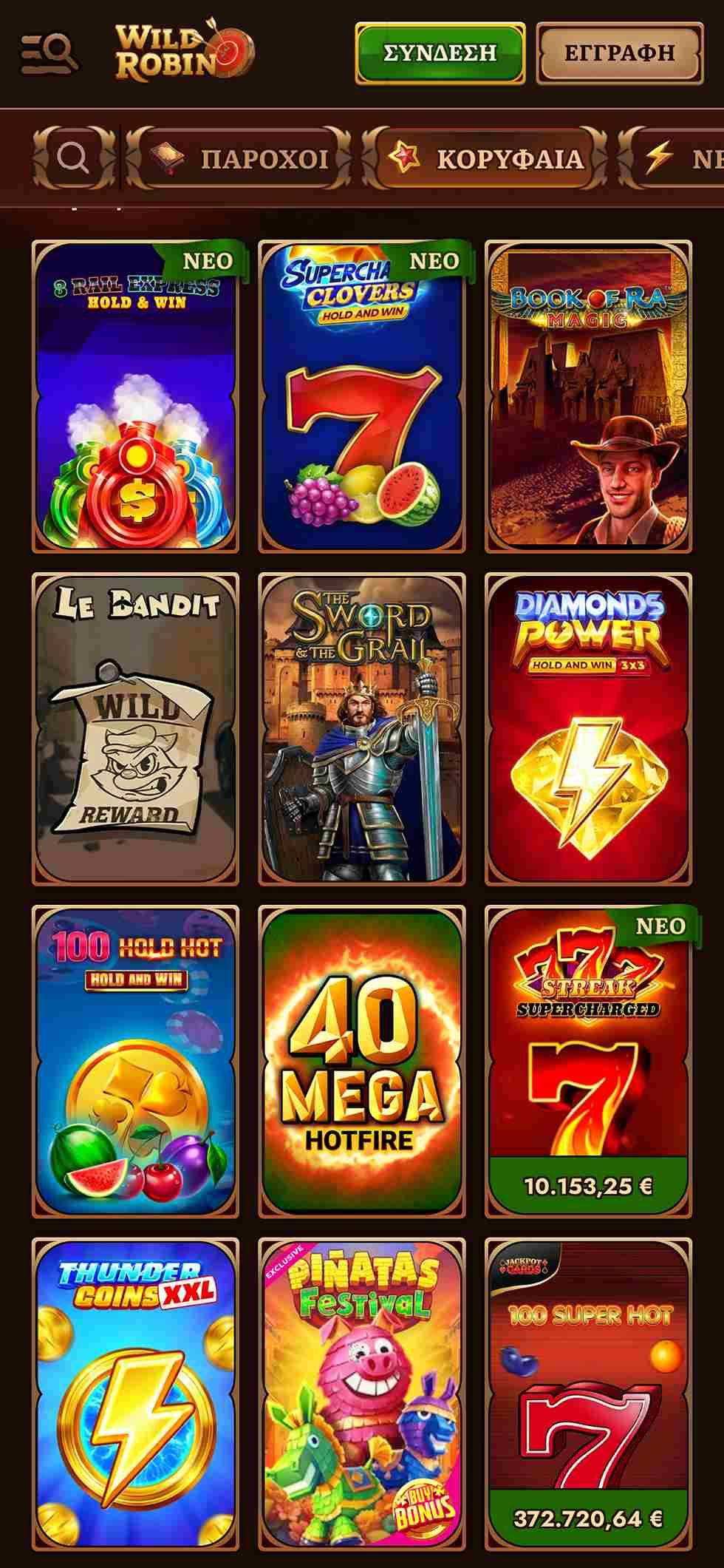Image resolution: width=724 pixels, height=1568 pixels.
Task: Open Supercharged Clovers game
Action: click(362, 396)
